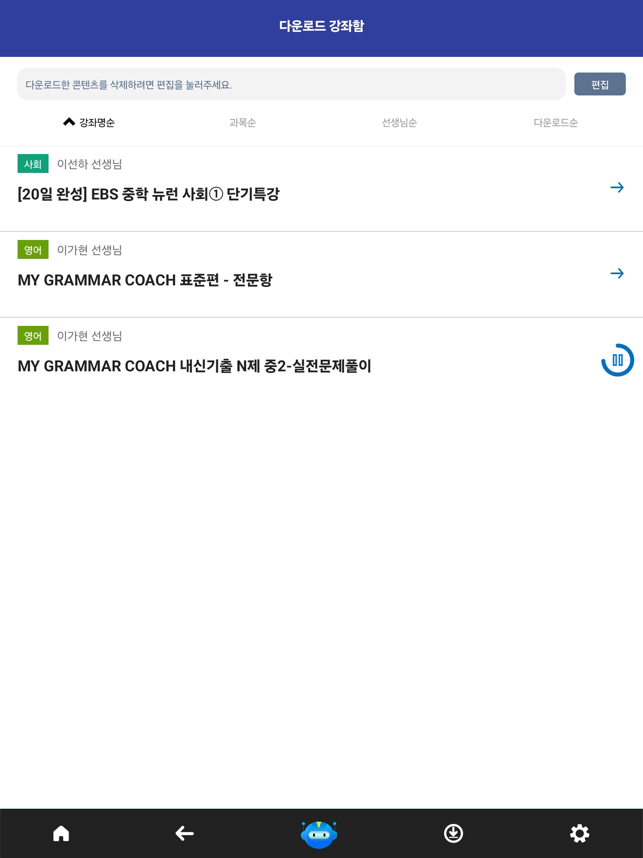Sort by 선생님순 teacher order

pyautogui.click(x=399, y=122)
